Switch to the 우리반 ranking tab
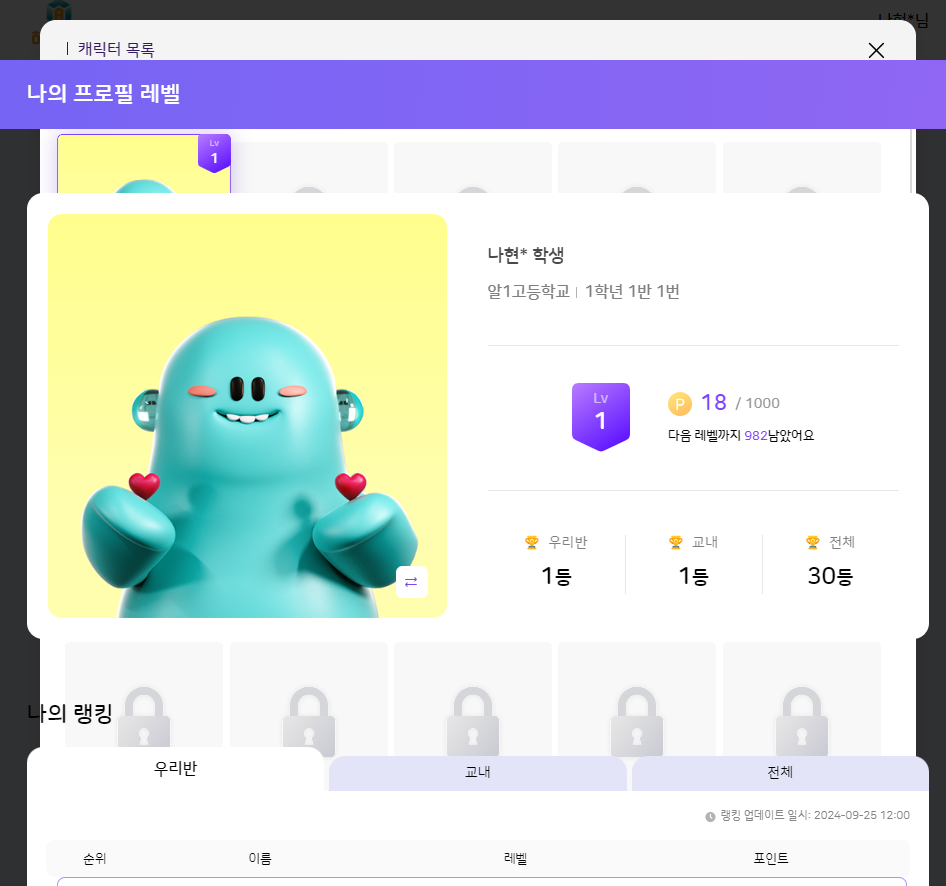Viewport: 946px width, 886px height. click(x=175, y=770)
